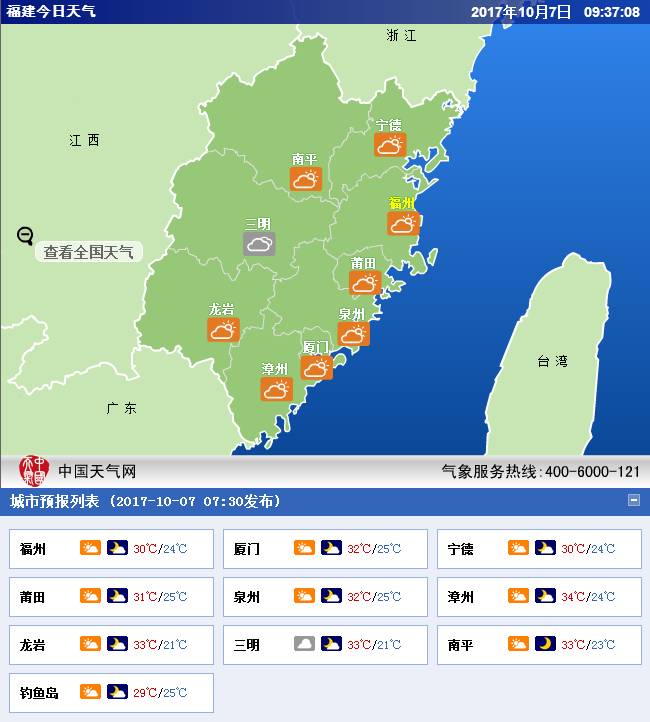Select 福州 weather icon on the map
This screenshot has width=650, height=722.
(x=403, y=224)
